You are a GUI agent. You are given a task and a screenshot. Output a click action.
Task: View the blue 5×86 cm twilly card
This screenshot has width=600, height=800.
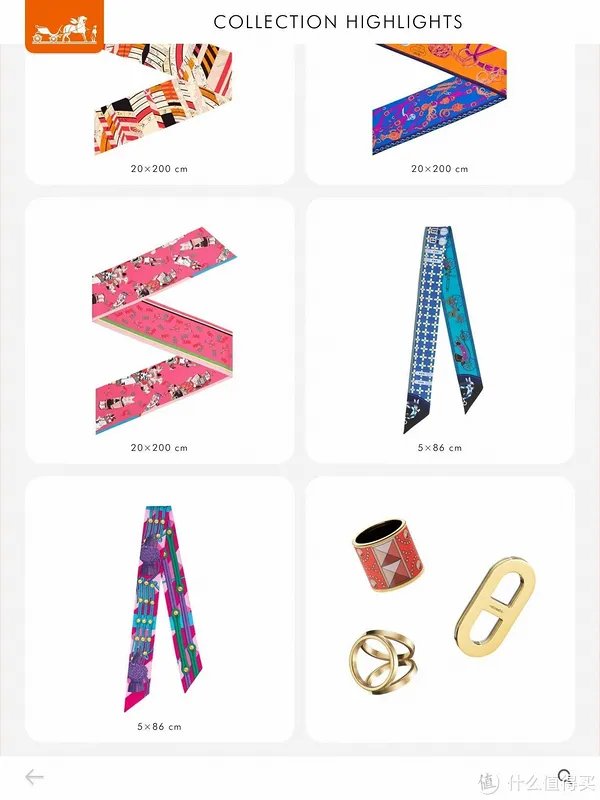(440, 330)
